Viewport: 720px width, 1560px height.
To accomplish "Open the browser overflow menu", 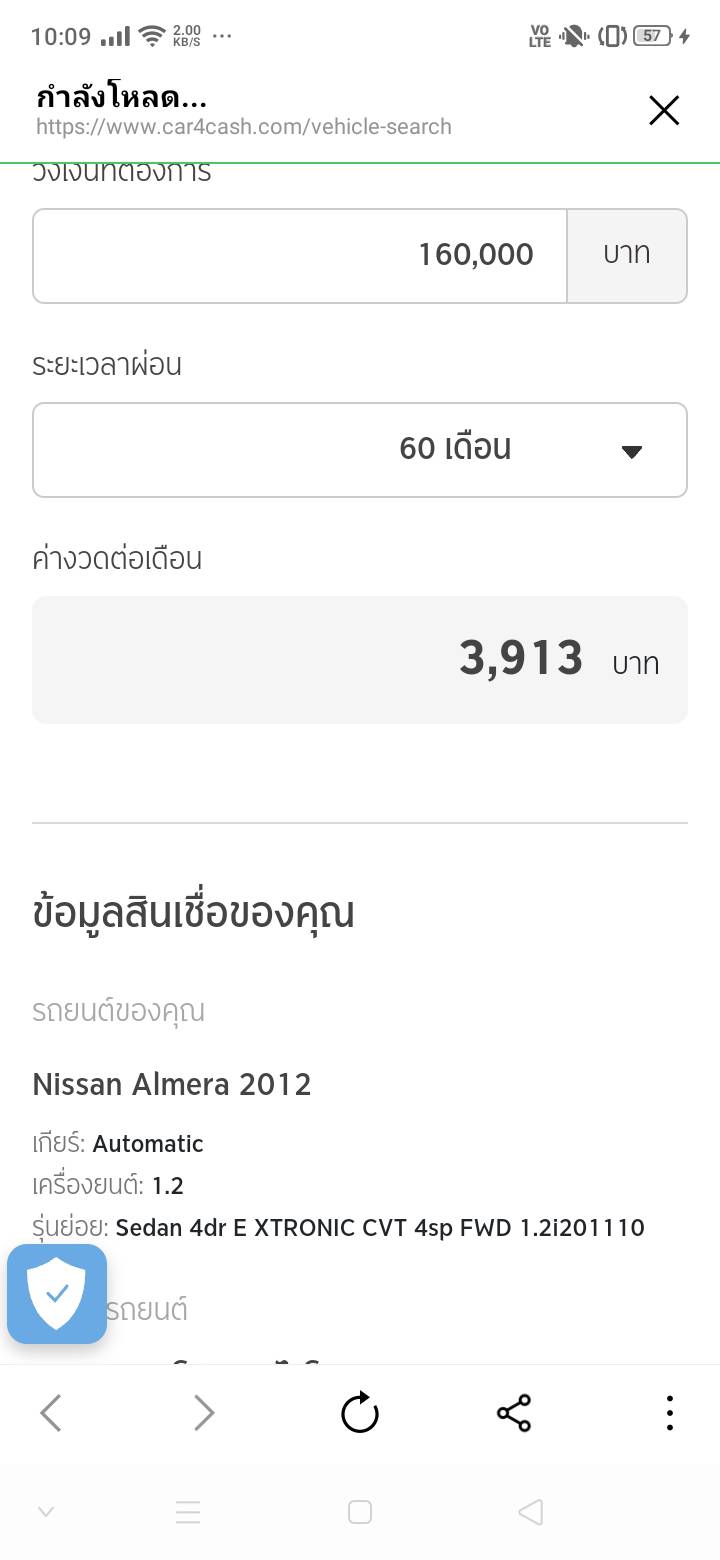I will click(669, 1413).
